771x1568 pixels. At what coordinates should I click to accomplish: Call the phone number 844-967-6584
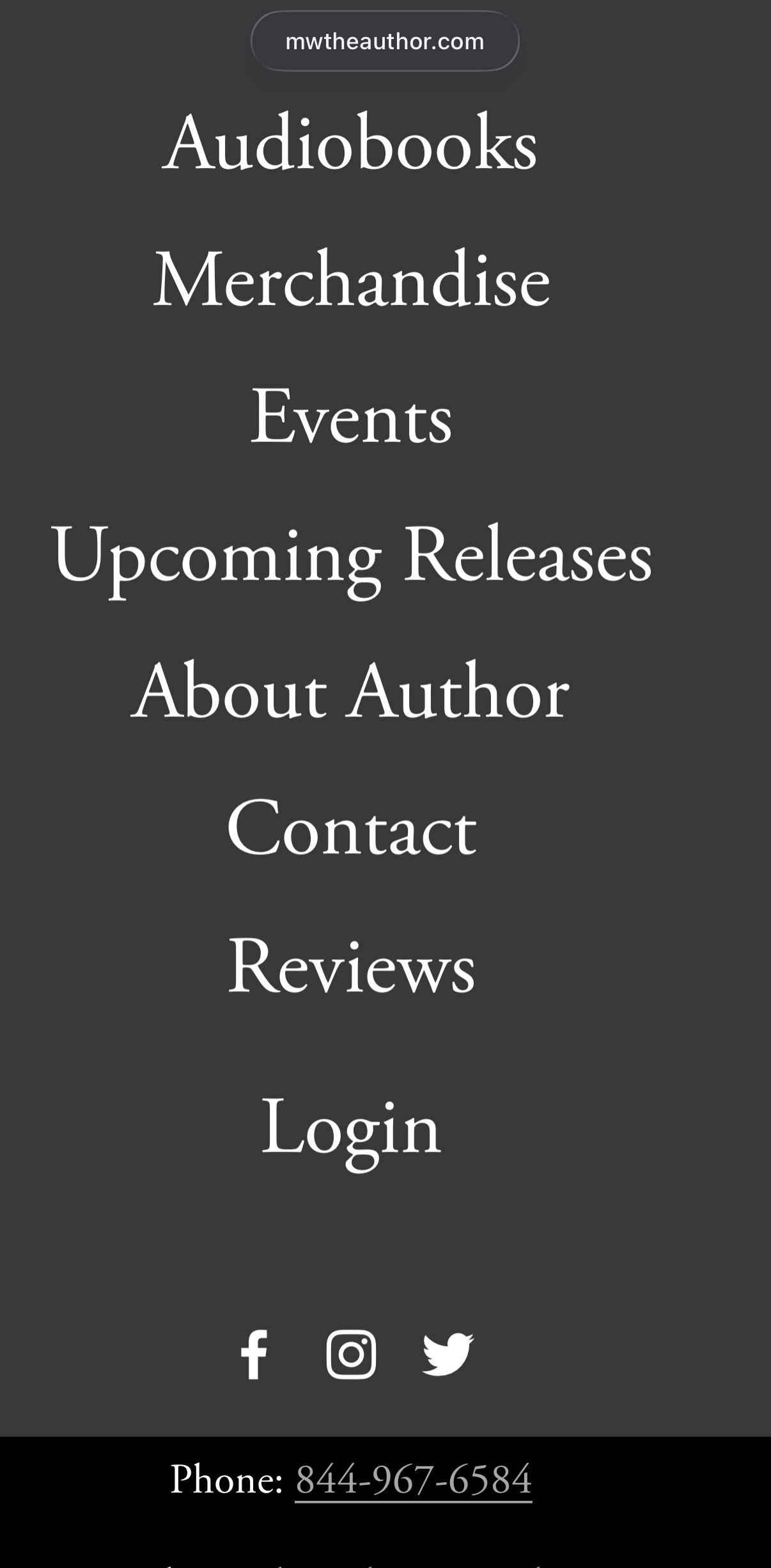(413, 1479)
